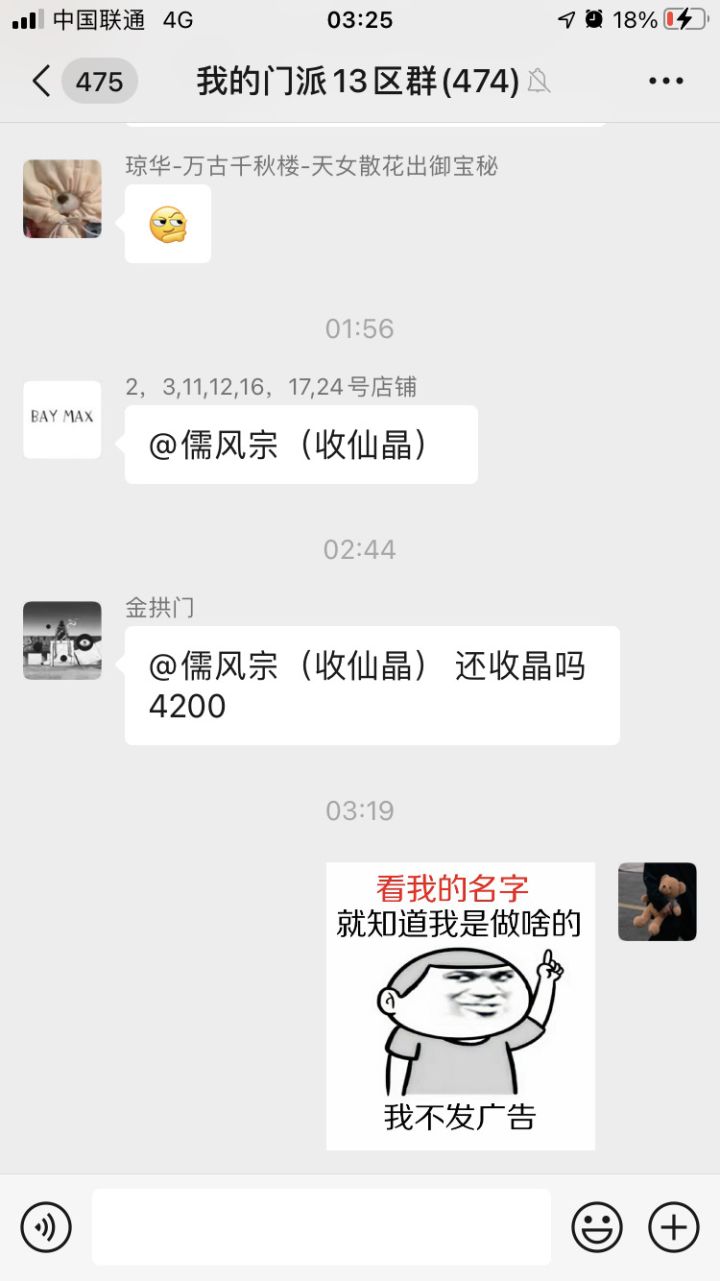Tap the message text field

click(321, 1227)
